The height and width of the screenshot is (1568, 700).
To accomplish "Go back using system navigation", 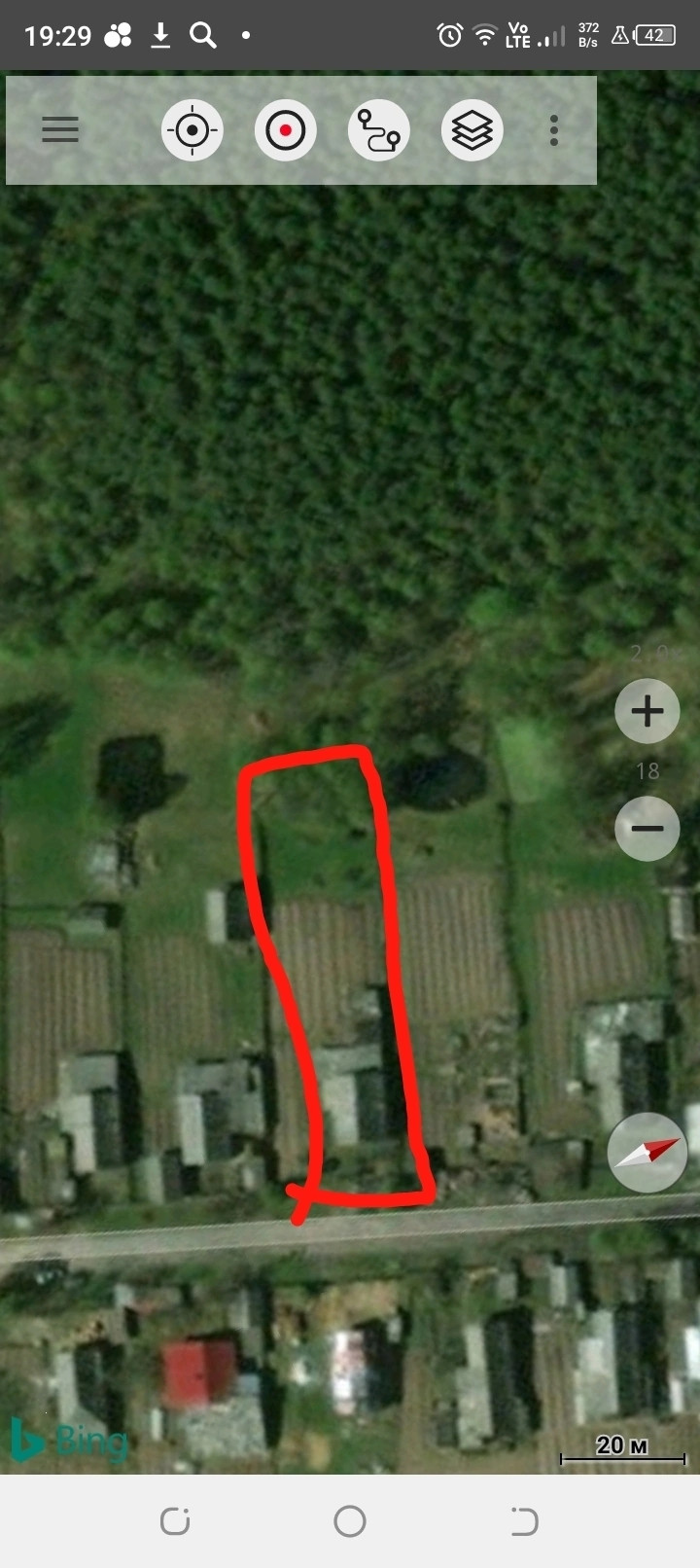I will point(524,1521).
